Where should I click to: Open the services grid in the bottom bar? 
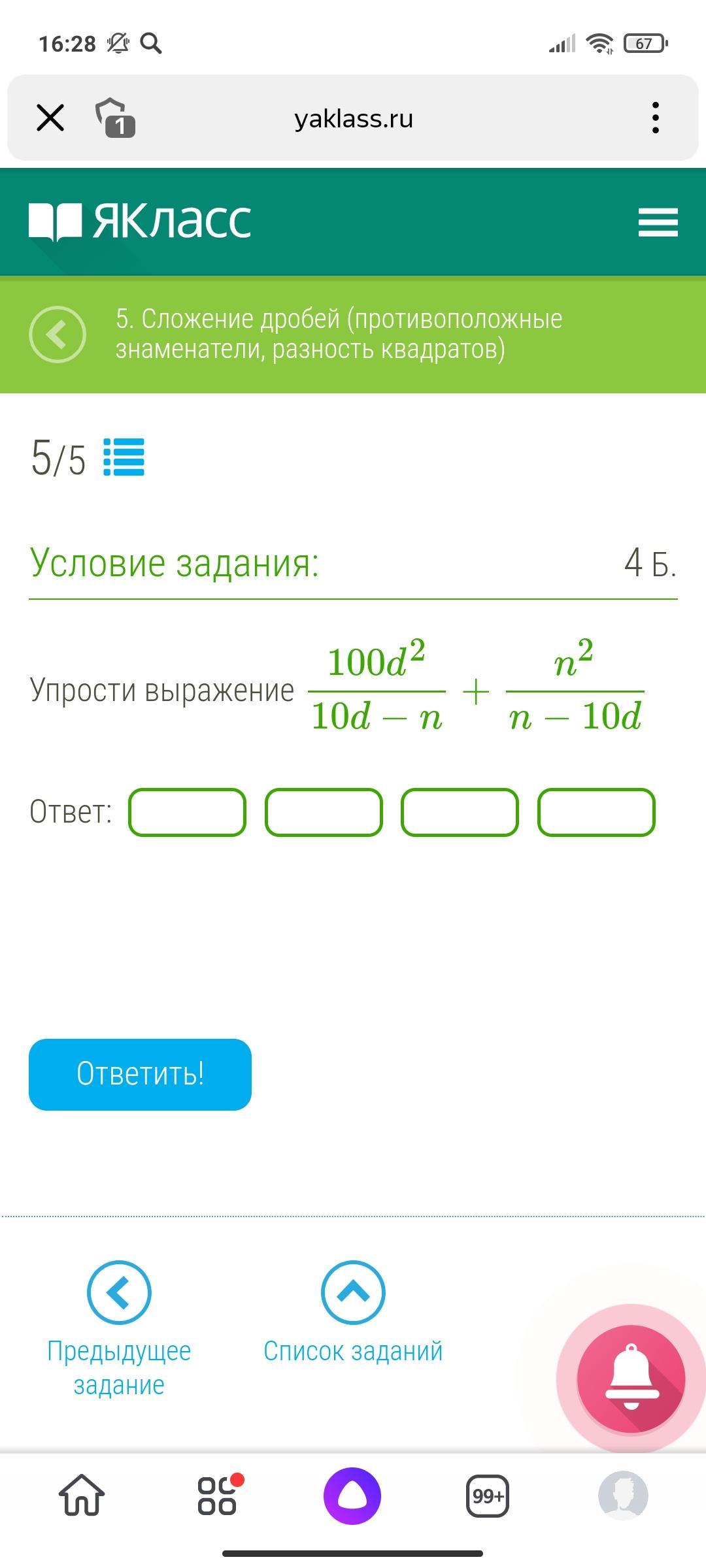pyautogui.click(x=217, y=1495)
